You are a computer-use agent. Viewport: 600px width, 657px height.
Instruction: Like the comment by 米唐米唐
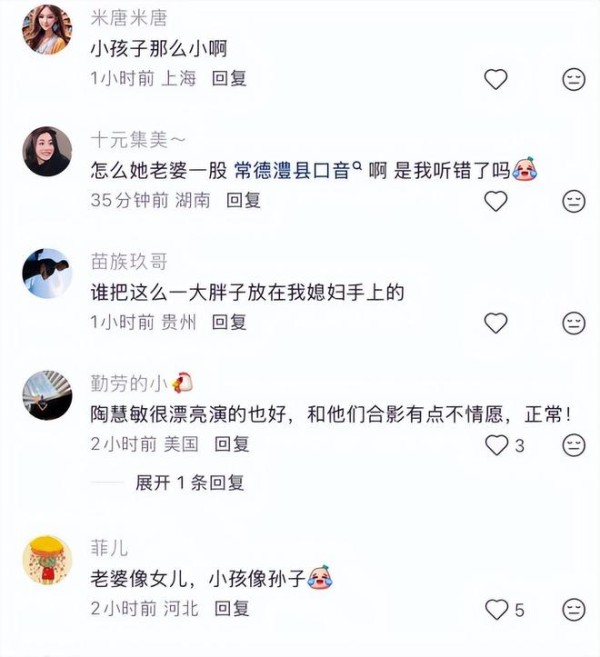496,79
